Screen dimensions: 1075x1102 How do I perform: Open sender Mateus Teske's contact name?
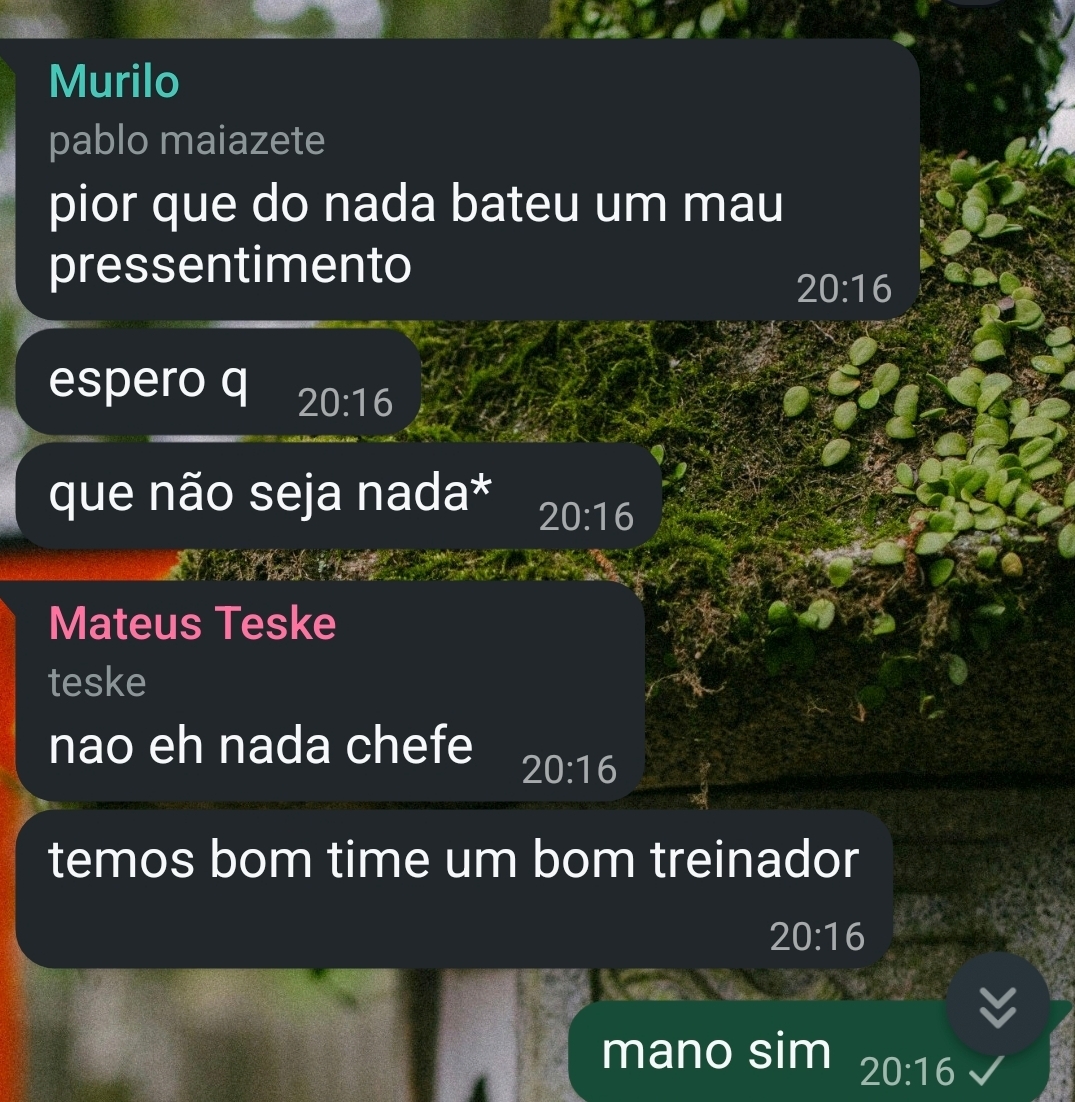pyautogui.click(x=192, y=624)
